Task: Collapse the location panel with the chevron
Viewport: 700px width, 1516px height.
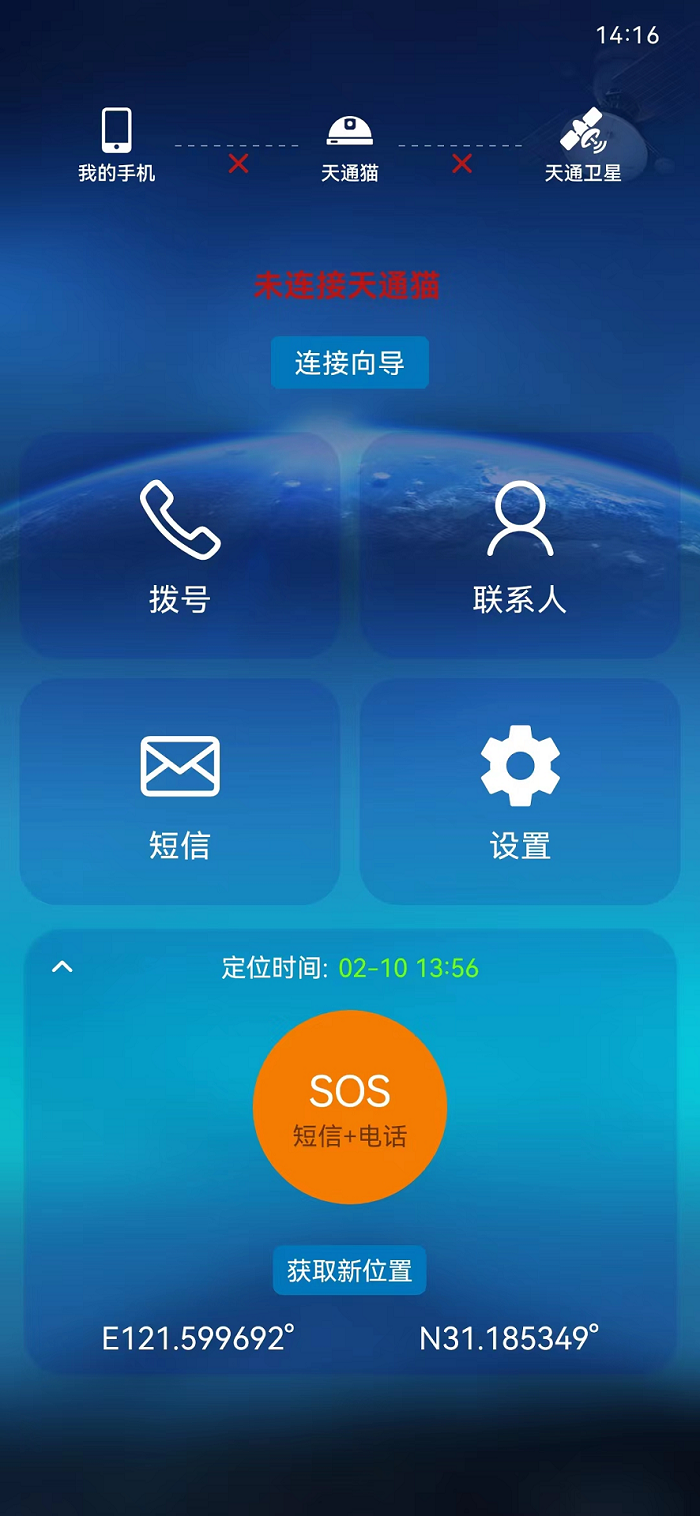Action: [x=62, y=967]
